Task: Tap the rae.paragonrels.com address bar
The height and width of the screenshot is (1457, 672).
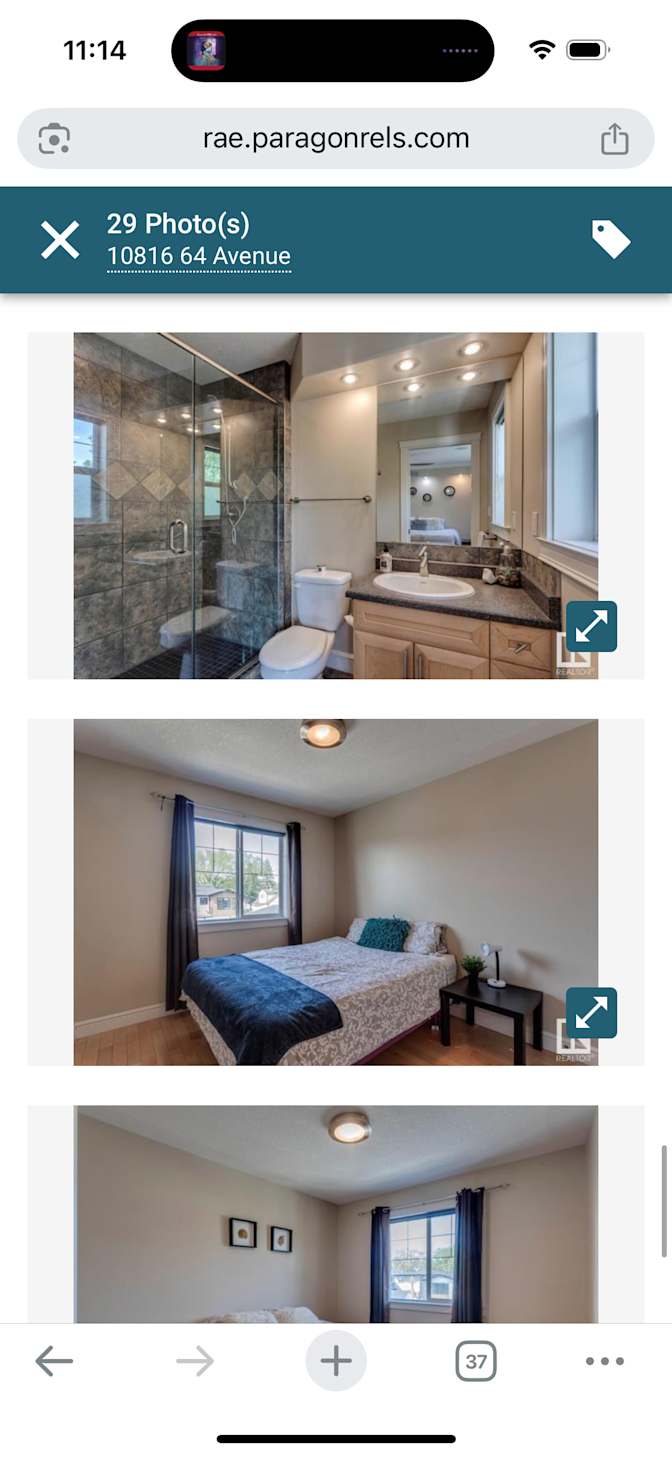Action: [x=336, y=139]
